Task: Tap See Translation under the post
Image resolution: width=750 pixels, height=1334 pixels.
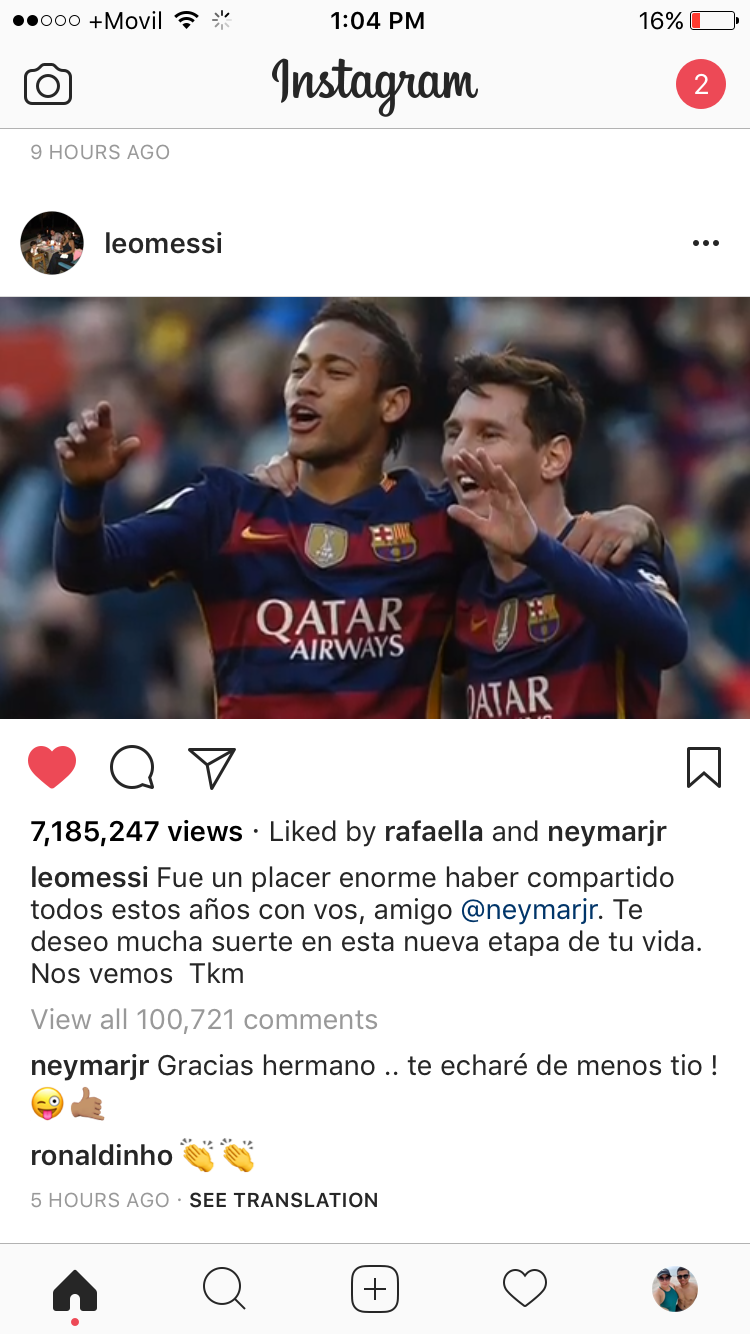Action: point(284,1200)
